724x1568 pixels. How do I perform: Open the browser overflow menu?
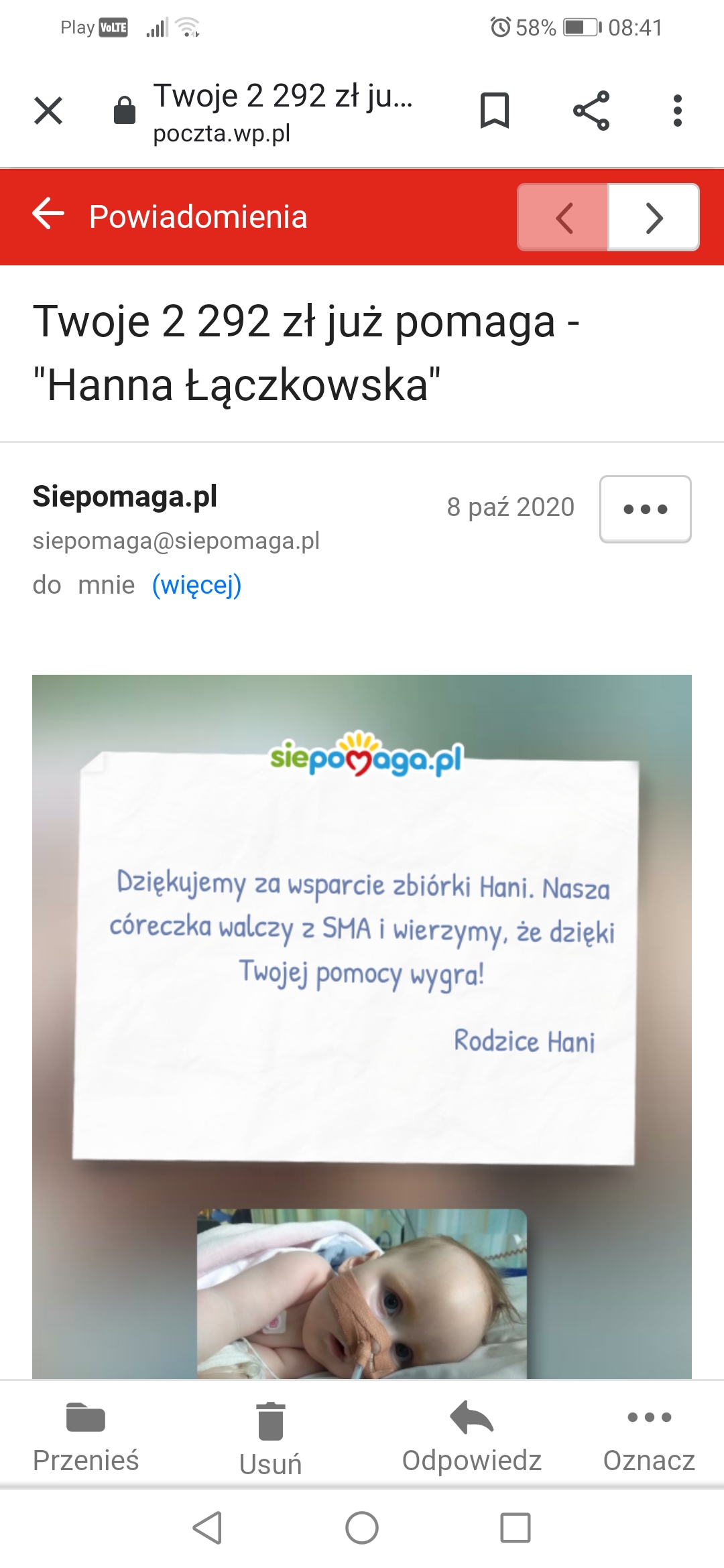677,111
